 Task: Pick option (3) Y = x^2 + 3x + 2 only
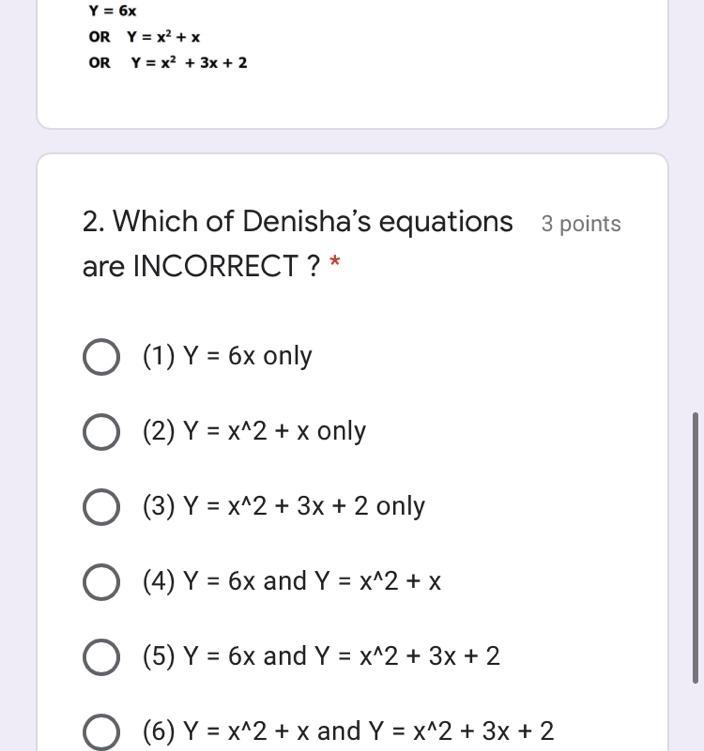pyautogui.click(x=101, y=507)
